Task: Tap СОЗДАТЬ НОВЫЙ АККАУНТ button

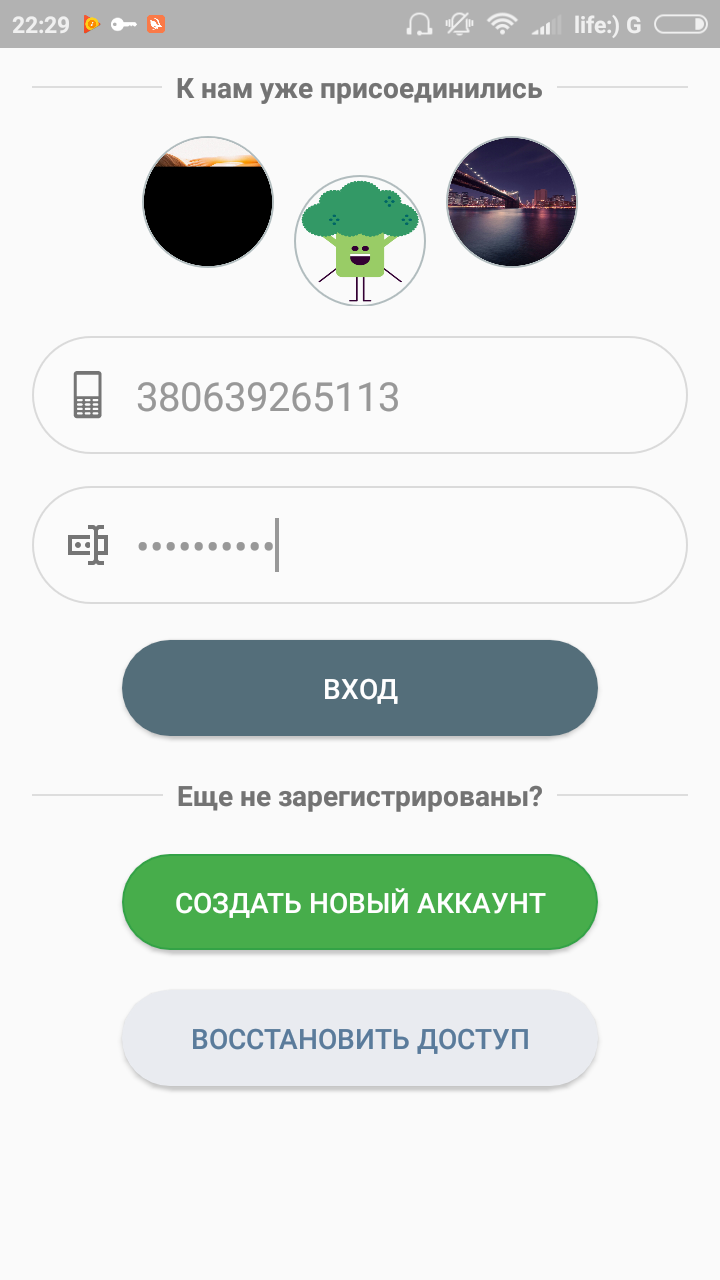Action: click(360, 903)
